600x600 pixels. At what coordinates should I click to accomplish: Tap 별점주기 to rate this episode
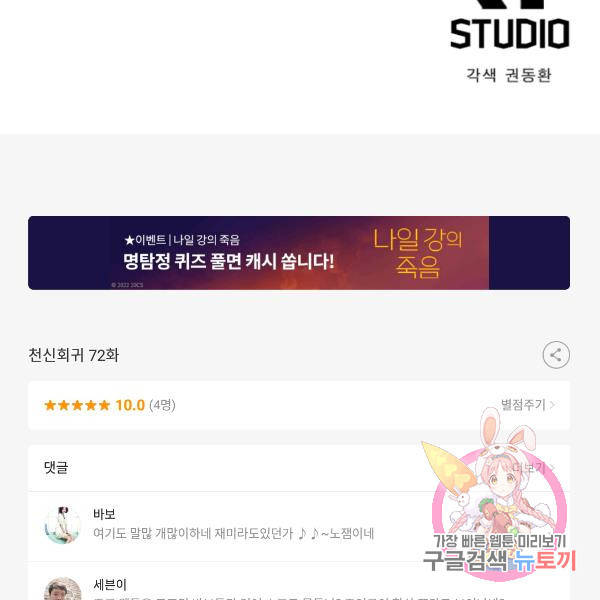click(x=527, y=405)
